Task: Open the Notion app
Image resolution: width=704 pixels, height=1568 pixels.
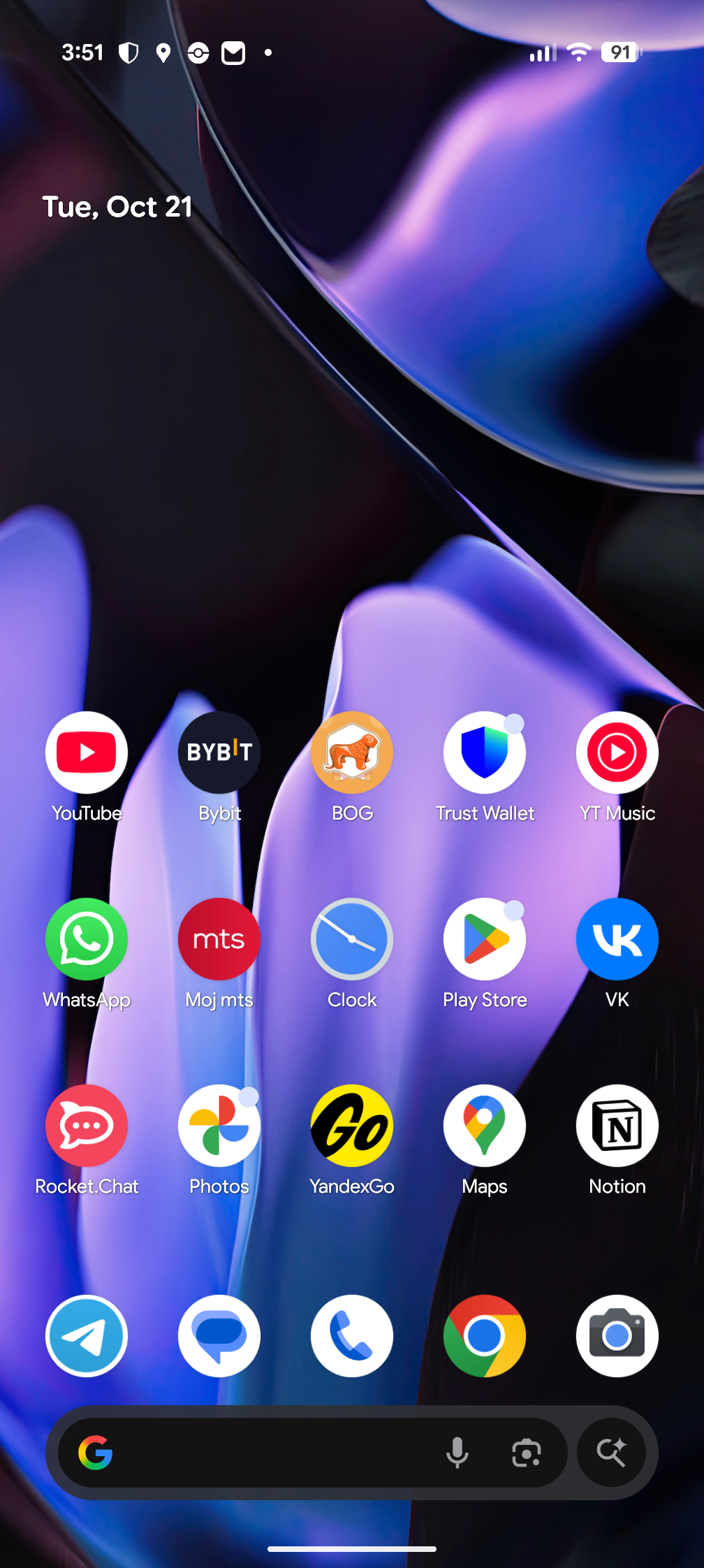Action: [617, 1126]
